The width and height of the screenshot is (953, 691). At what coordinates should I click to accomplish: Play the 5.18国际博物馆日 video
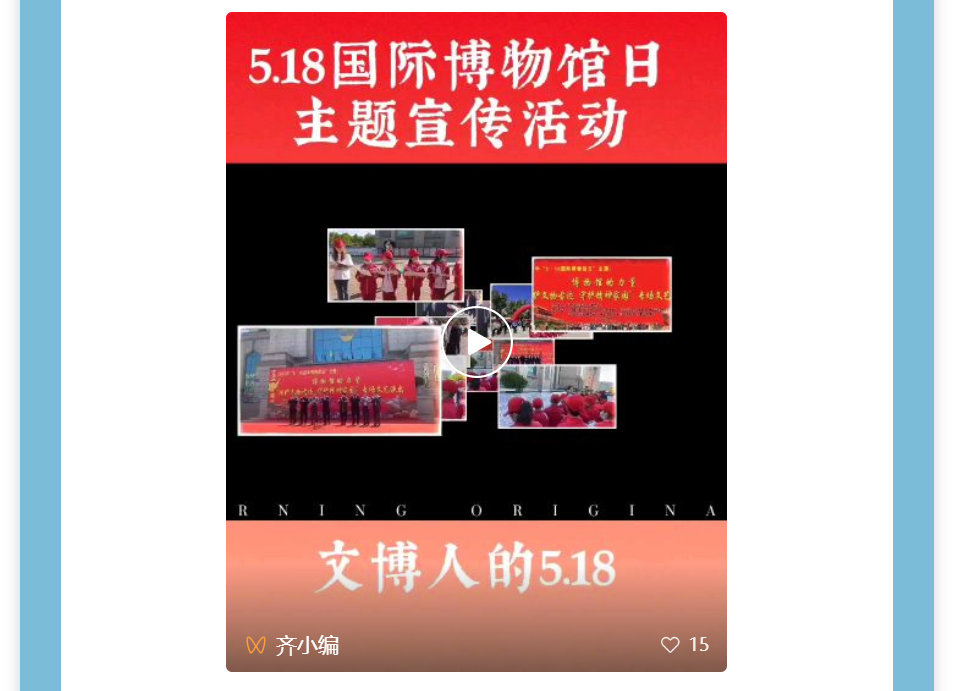[477, 342]
